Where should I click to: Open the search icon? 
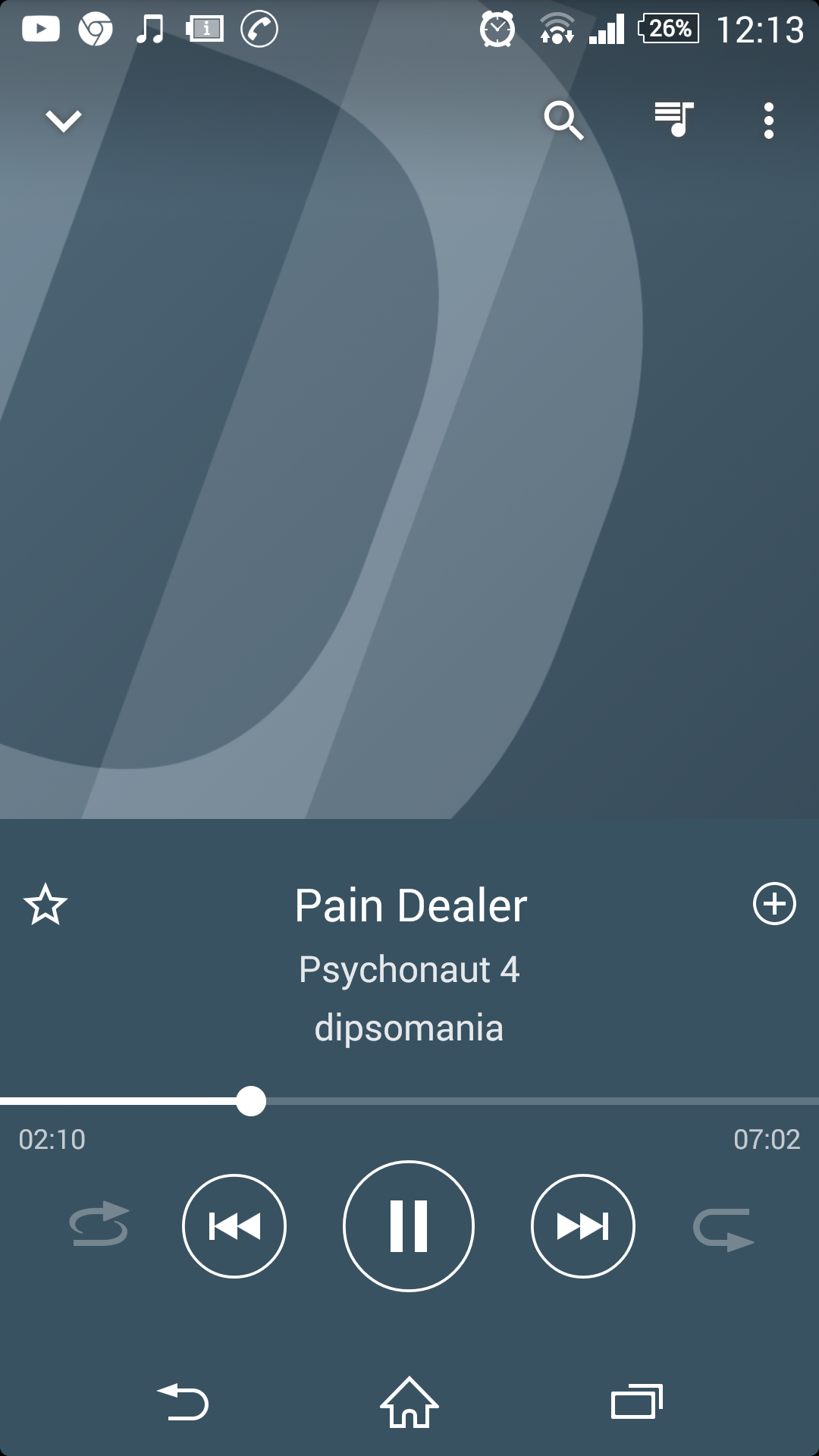tap(563, 121)
